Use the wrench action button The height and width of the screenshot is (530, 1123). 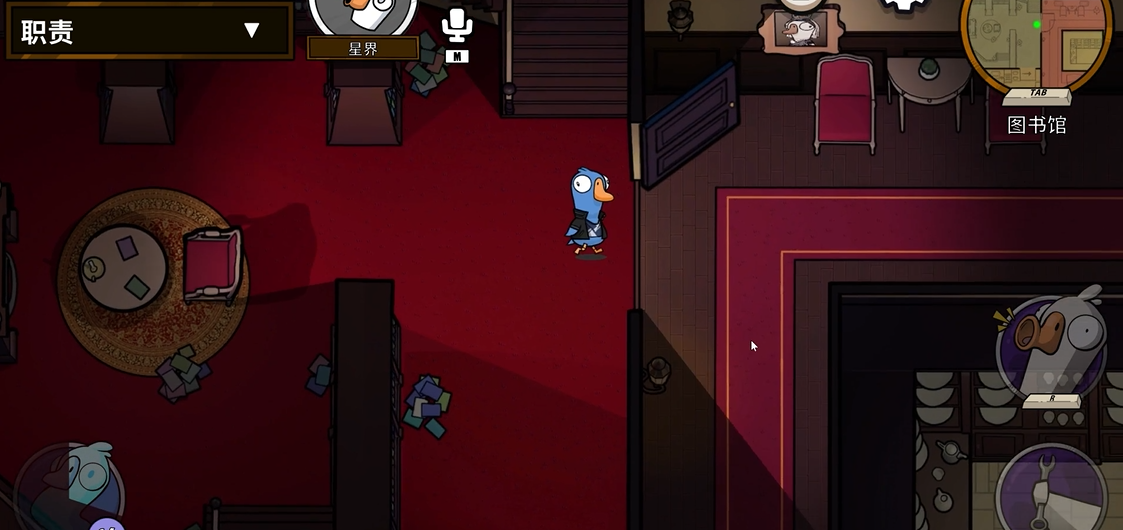[1050, 487]
